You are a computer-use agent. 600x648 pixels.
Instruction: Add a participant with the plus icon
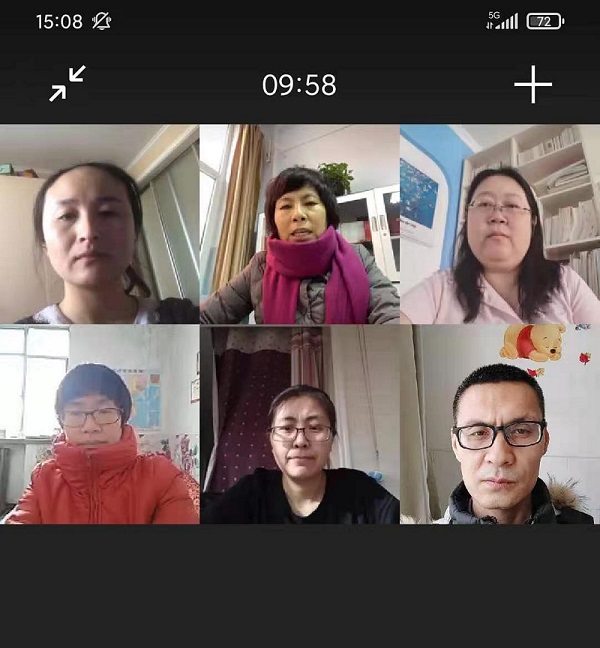(533, 85)
